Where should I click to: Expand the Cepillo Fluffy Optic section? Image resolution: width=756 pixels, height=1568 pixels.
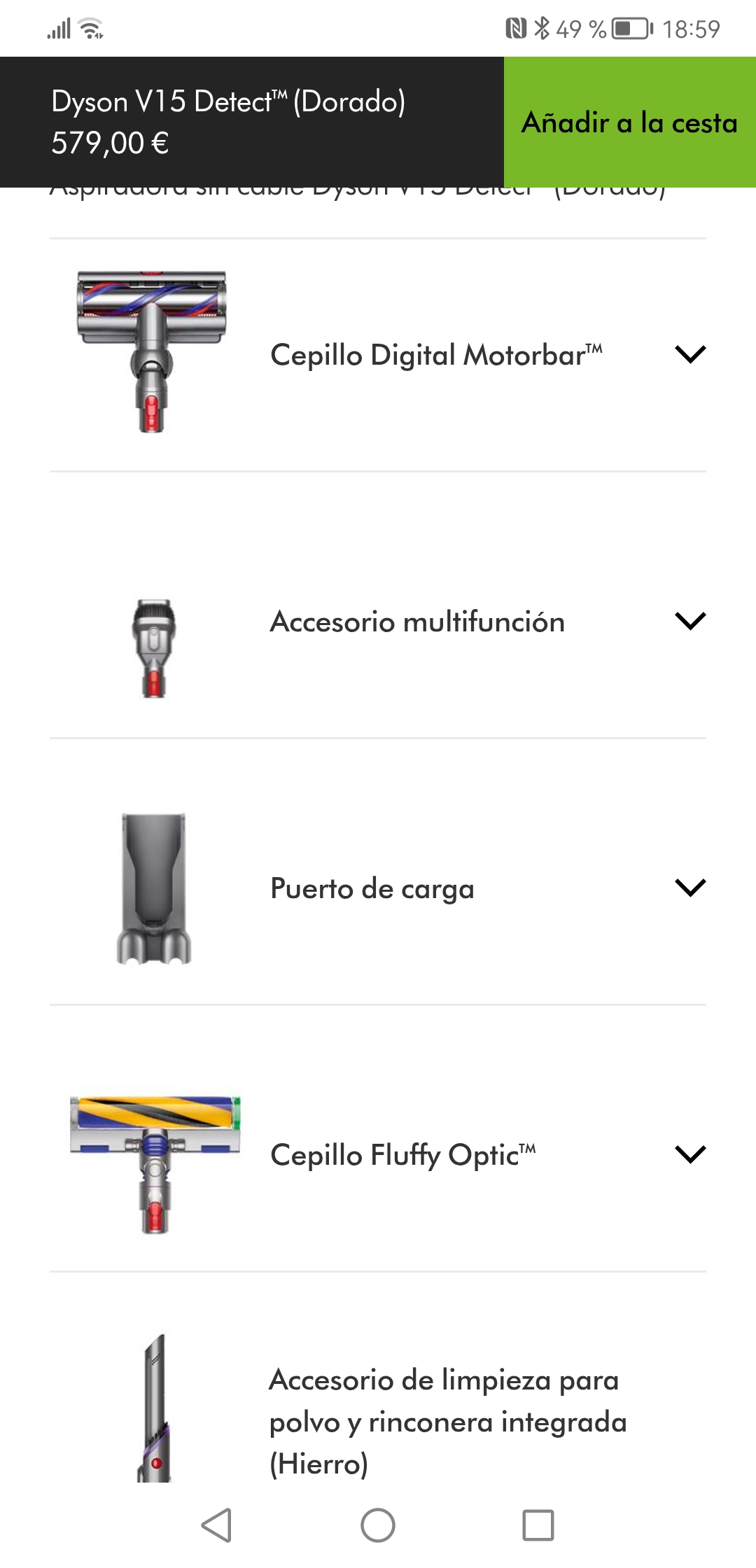[x=689, y=1154]
